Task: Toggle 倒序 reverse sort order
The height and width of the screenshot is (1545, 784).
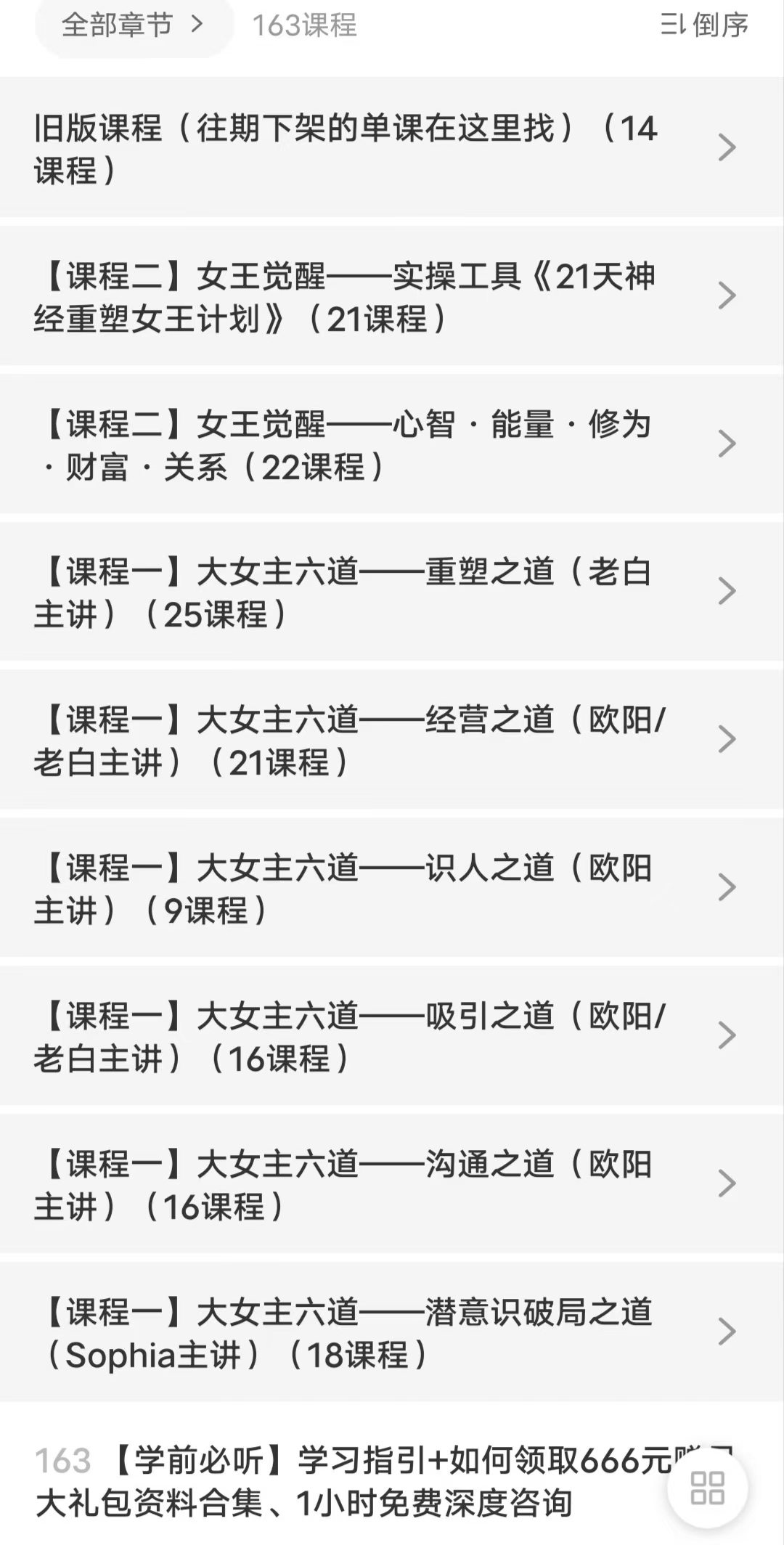Action: tap(703, 25)
